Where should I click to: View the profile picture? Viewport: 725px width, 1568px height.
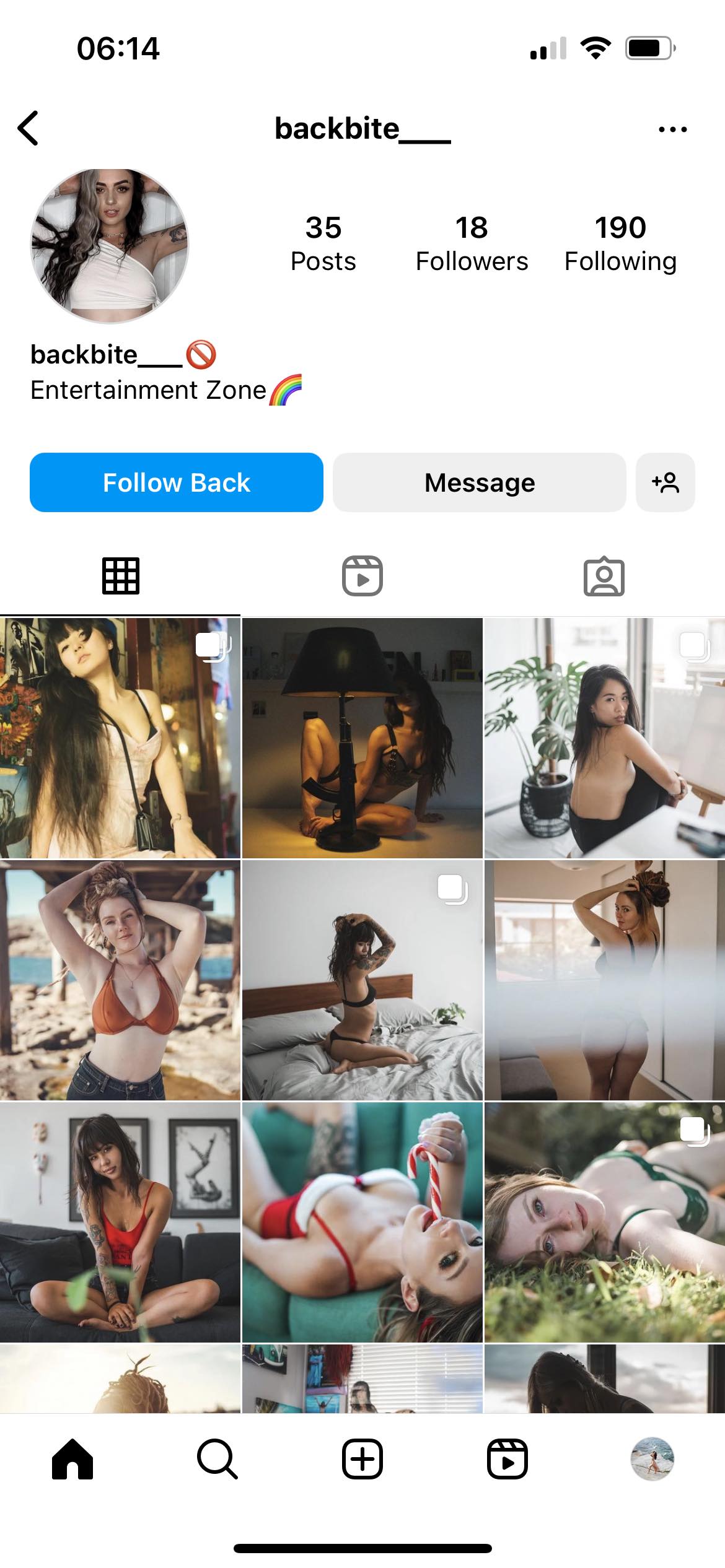click(110, 246)
